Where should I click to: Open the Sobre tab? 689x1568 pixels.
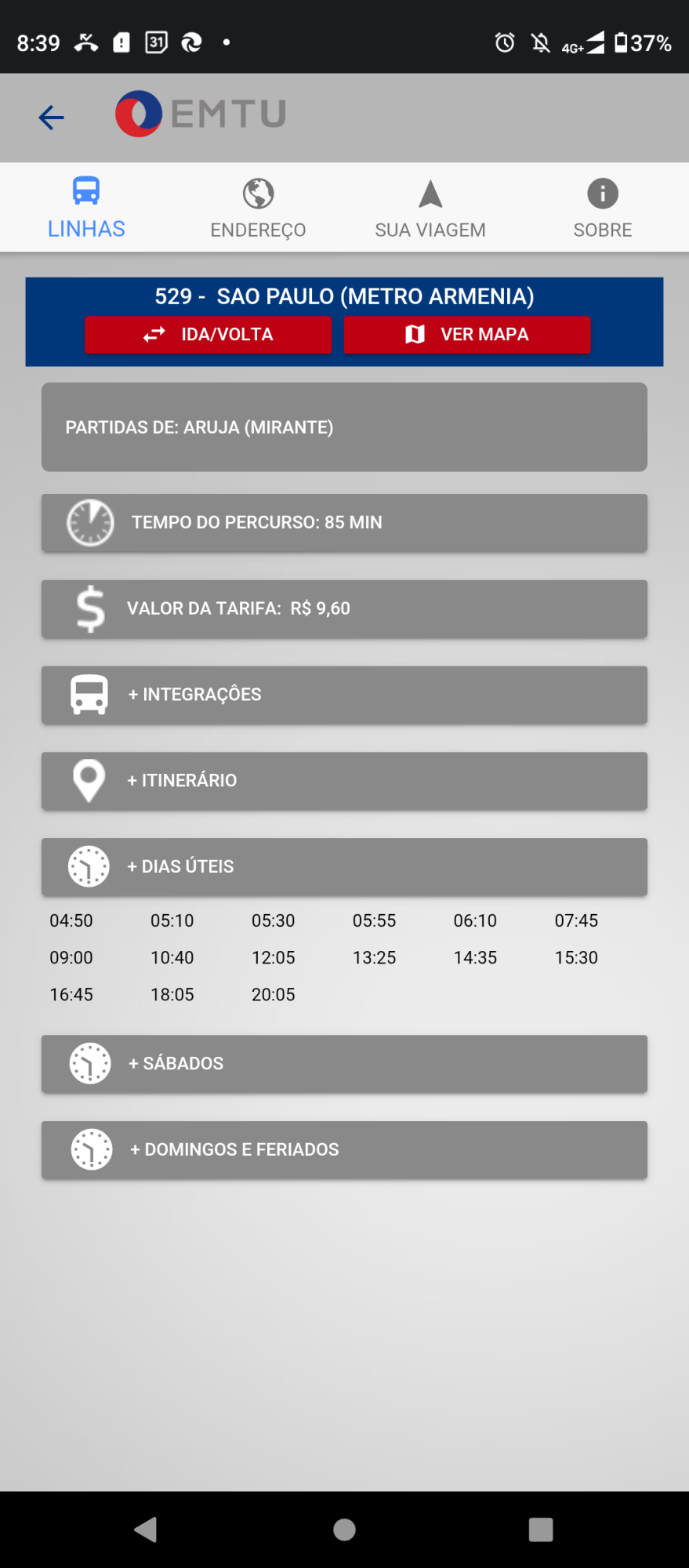click(602, 208)
